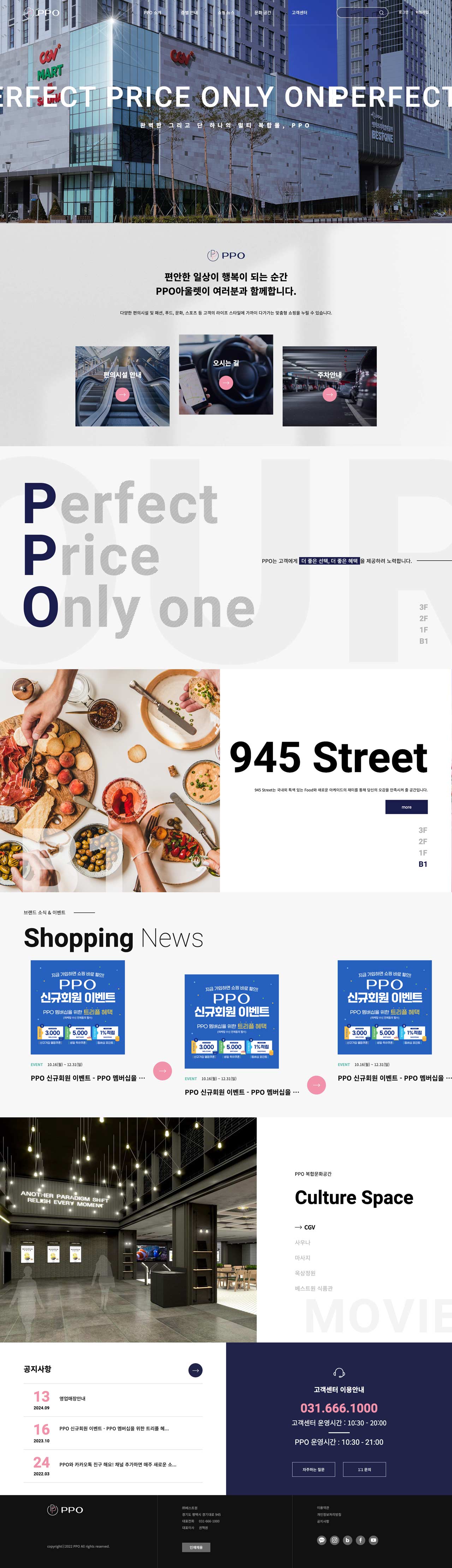Tap the more button under 945 Street
The height and width of the screenshot is (1568, 452).
pos(406,806)
